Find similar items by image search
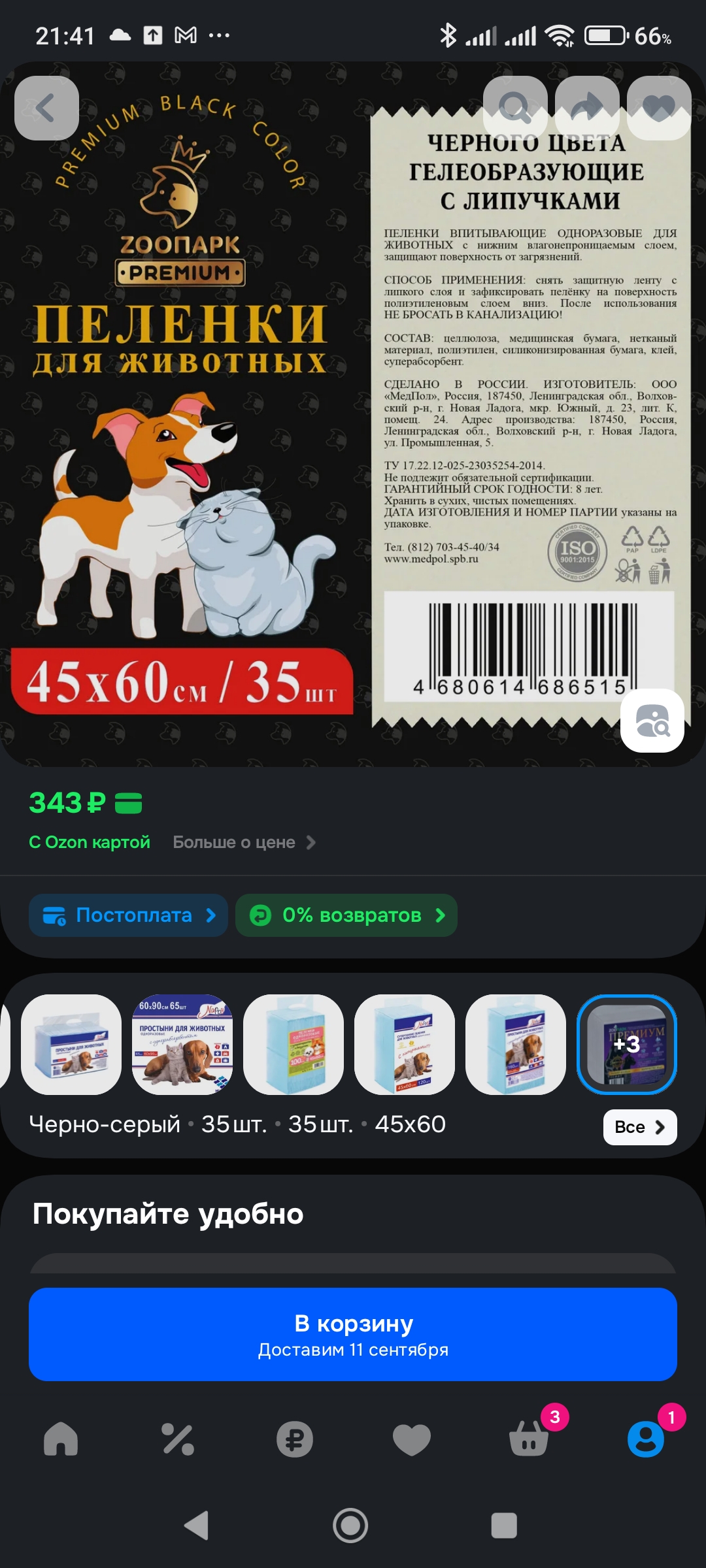This screenshot has width=706, height=1568. click(x=652, y=721)
